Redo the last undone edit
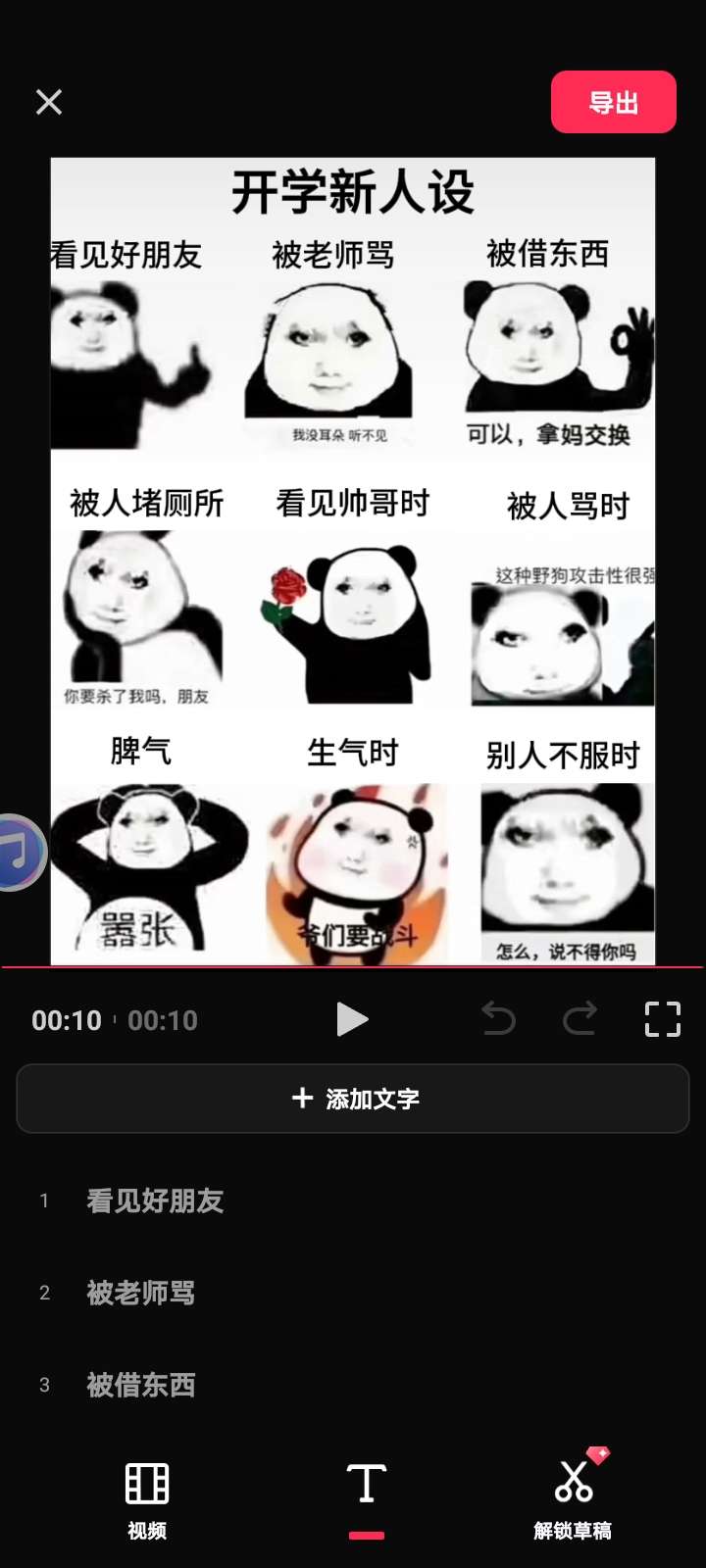The height and width of the screenshot is (1568, 706). (580, 1019)
